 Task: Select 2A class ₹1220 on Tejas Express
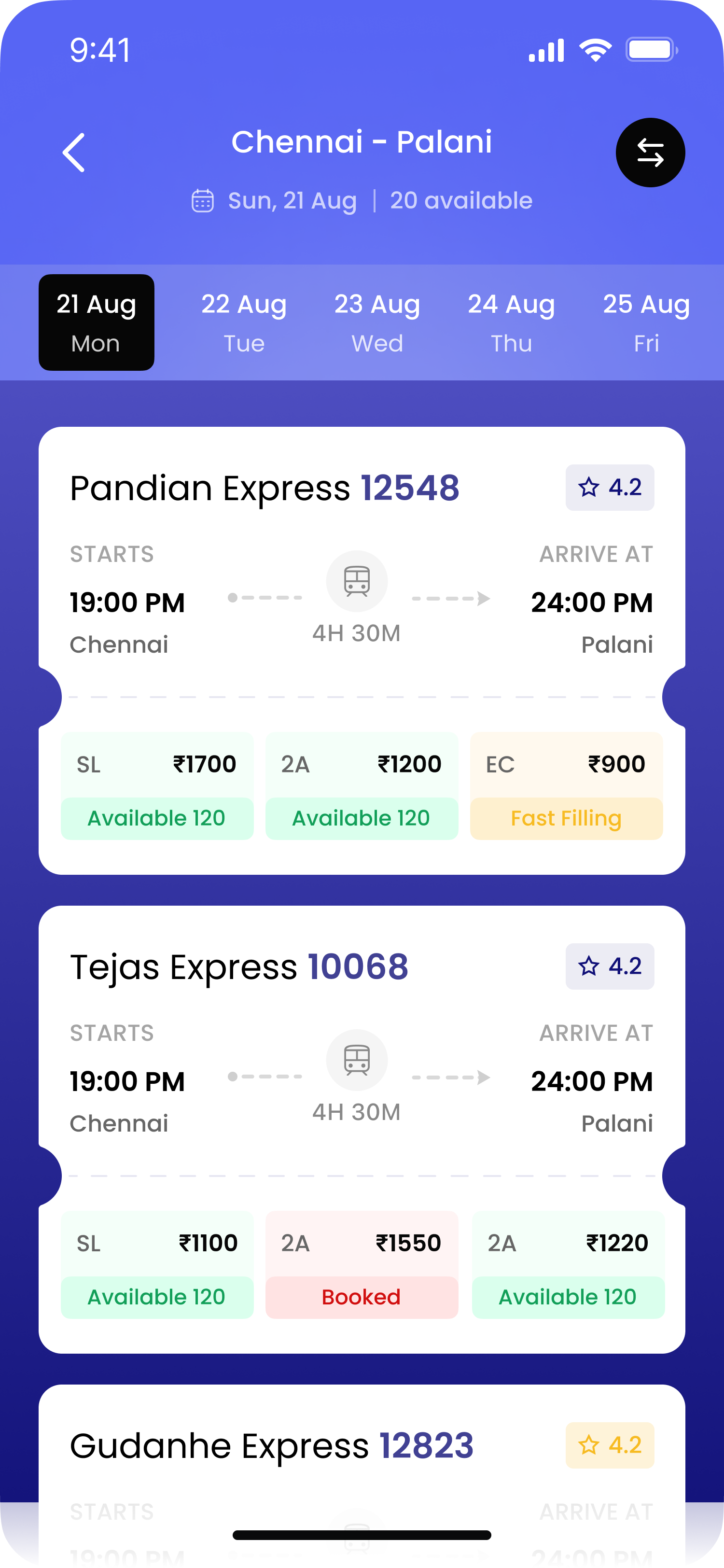(568, 1265)
